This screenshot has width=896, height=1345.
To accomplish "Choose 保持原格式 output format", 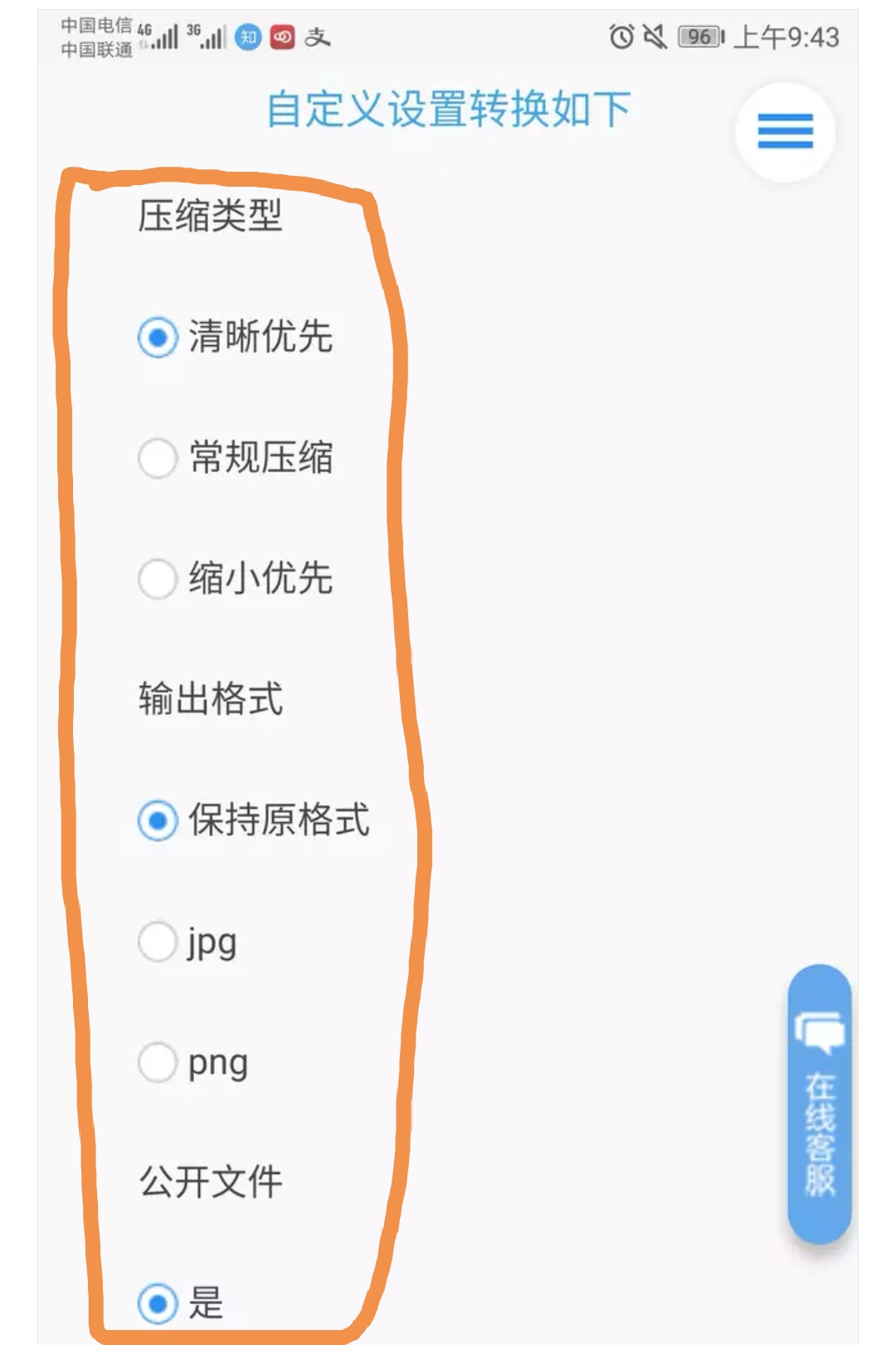I will tap(158, 821).
